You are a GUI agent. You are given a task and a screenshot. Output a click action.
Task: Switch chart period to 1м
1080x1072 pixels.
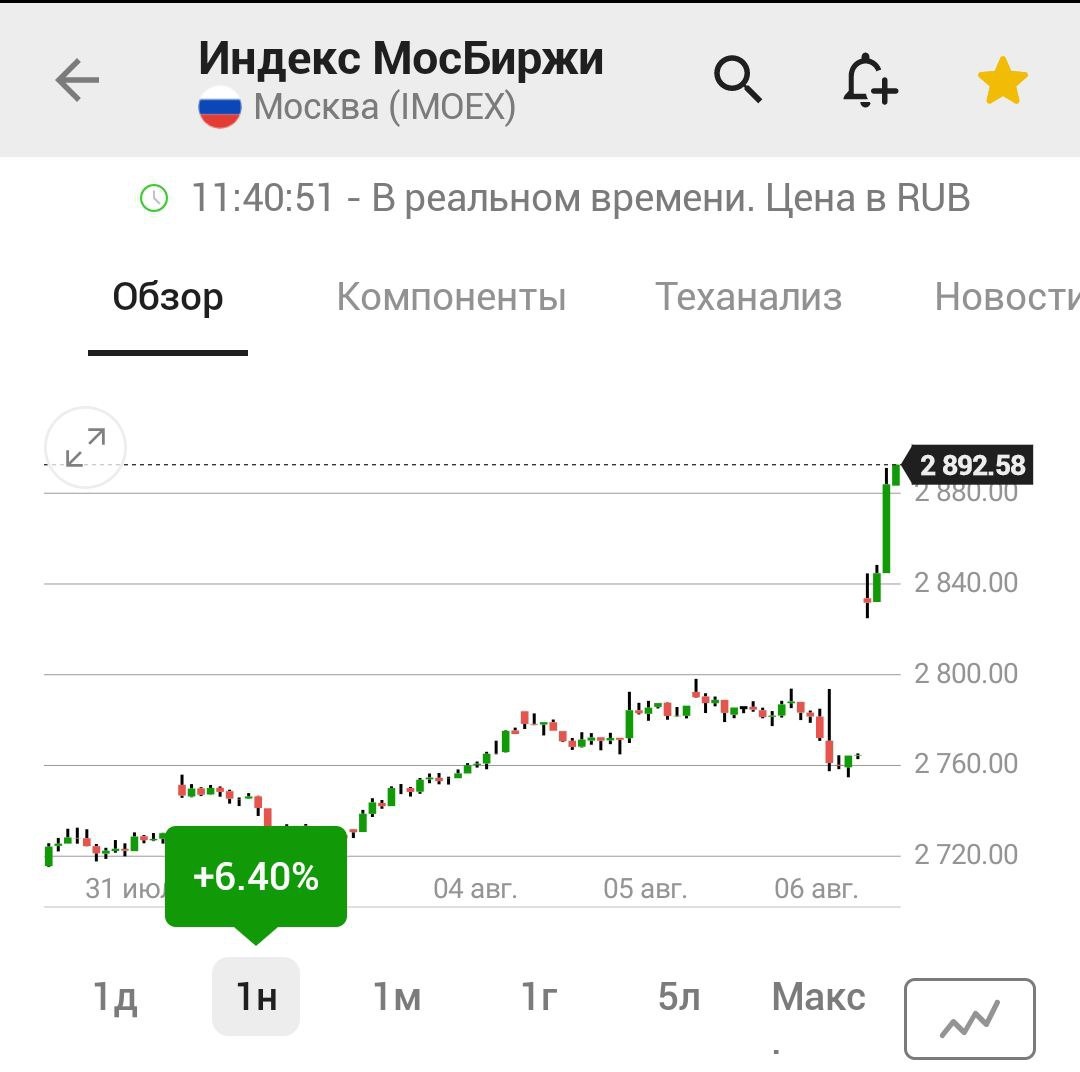click(397, 997)
